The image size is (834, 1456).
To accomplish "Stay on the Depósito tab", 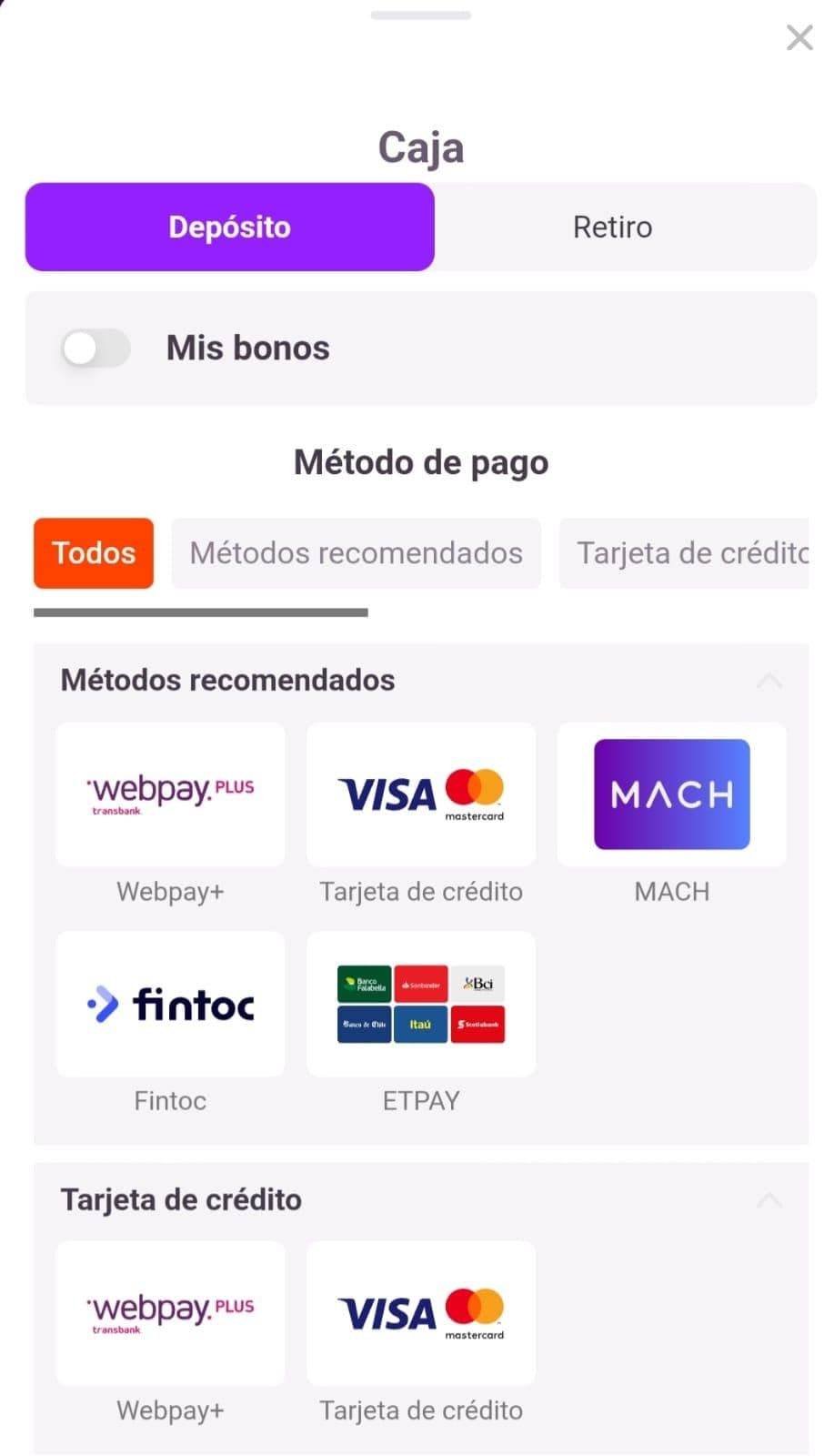I will 229,227.
